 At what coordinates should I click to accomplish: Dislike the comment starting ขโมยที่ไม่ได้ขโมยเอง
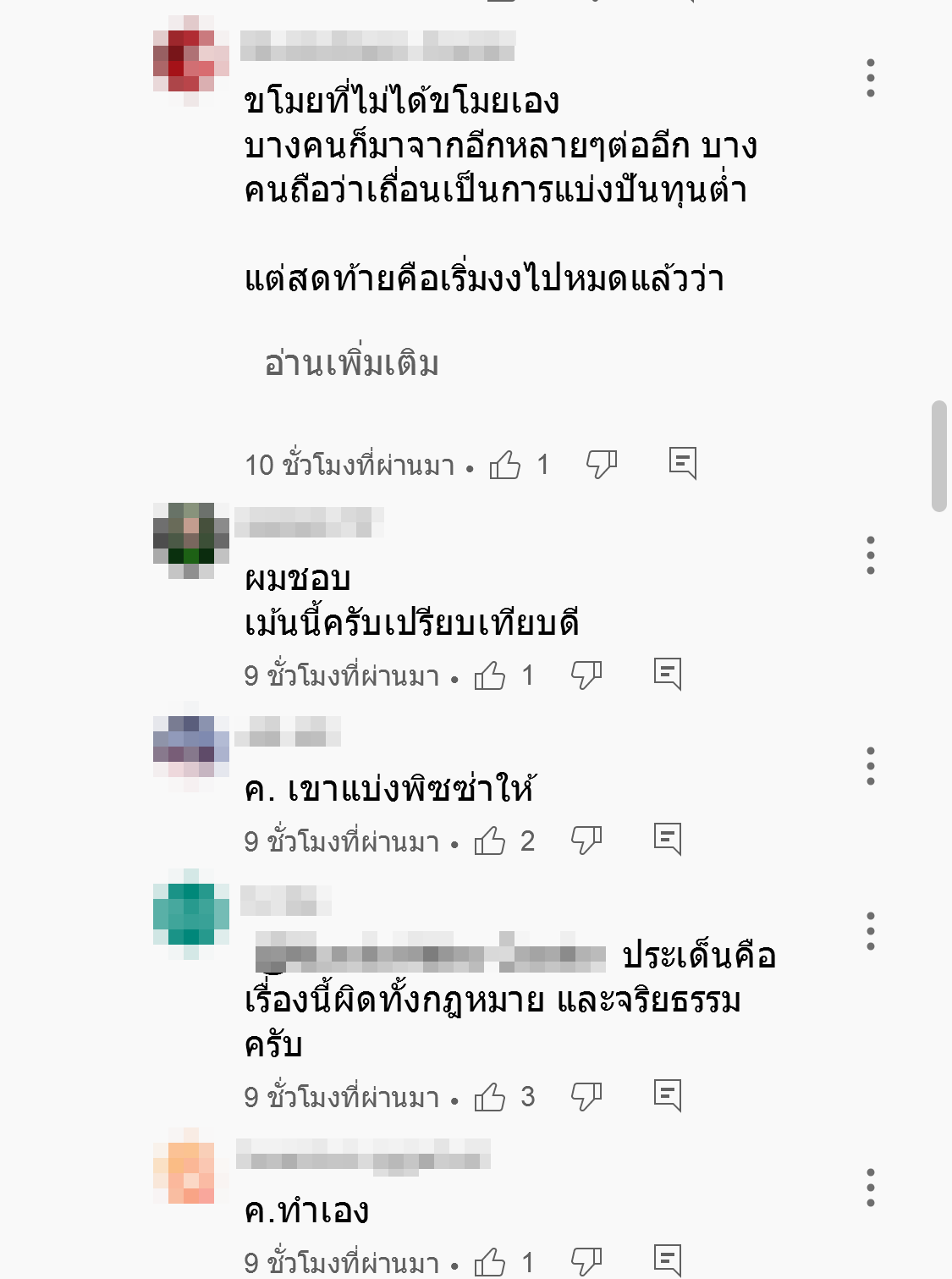(602, 464)
